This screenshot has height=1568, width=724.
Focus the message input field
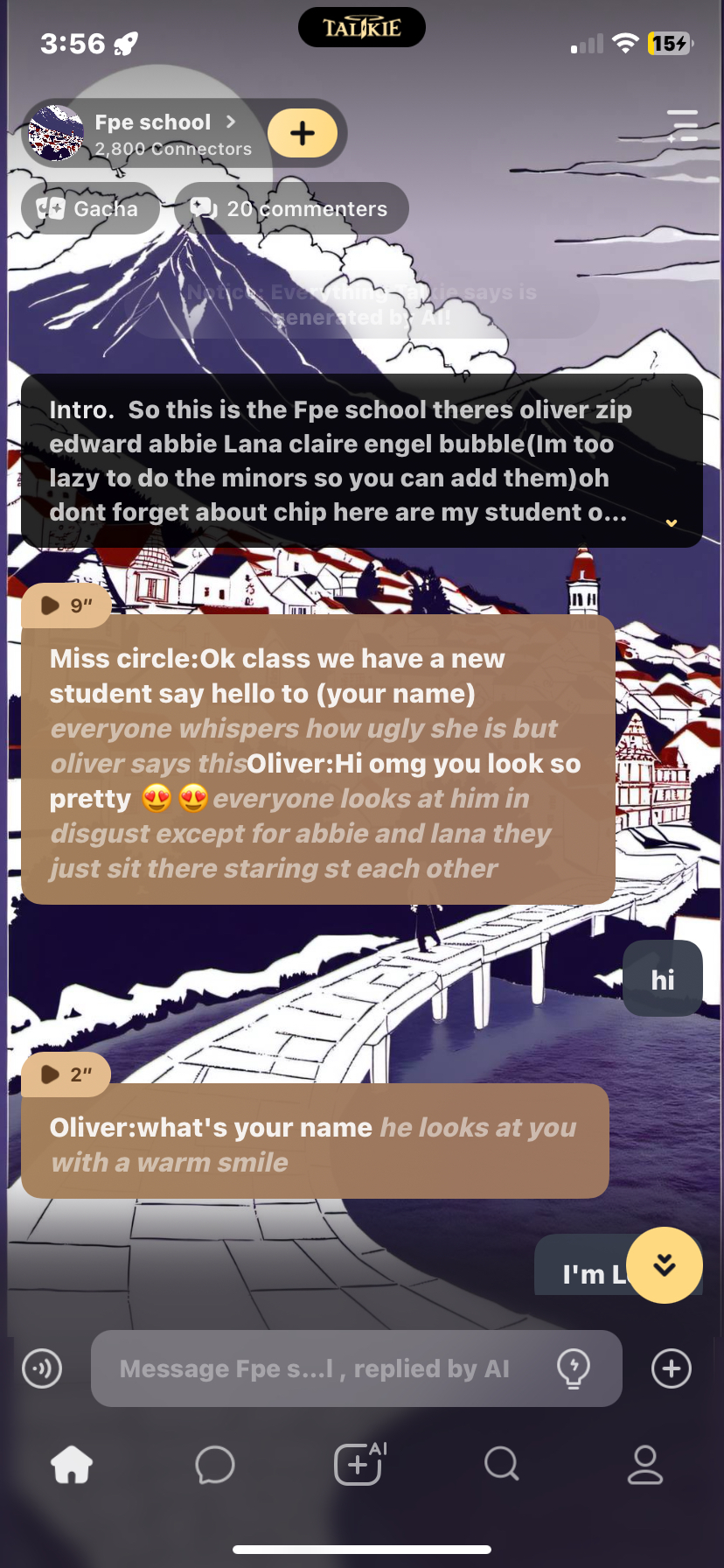pos(315,1368)
